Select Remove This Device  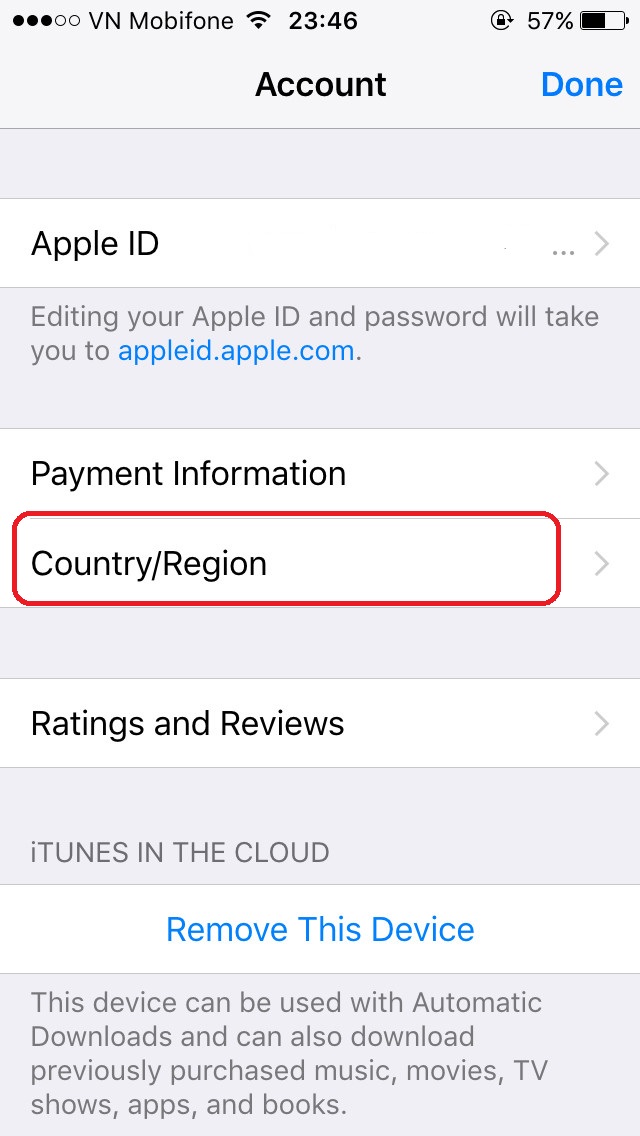320,929
